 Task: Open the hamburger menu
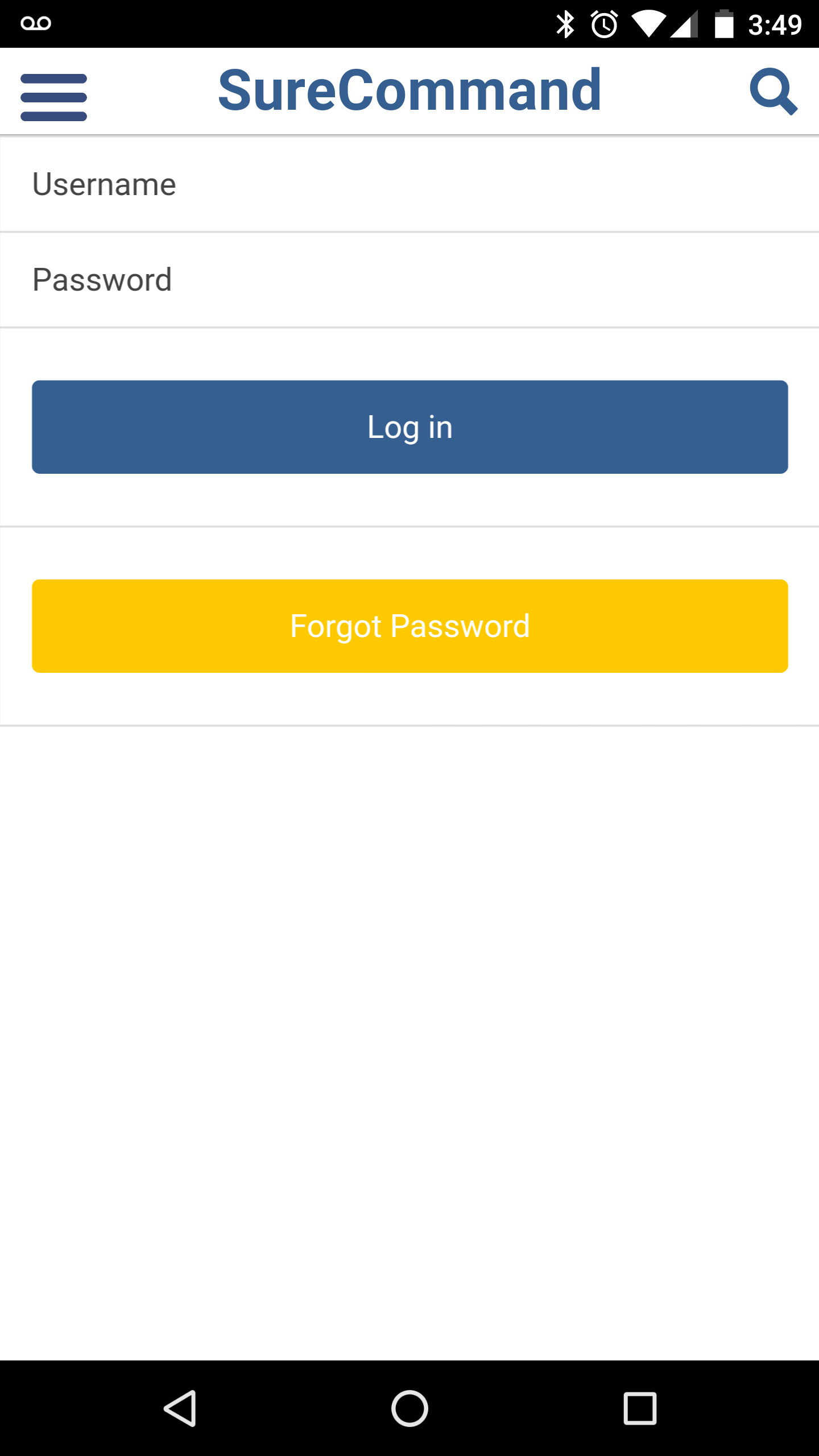click(x=53, y=97)
